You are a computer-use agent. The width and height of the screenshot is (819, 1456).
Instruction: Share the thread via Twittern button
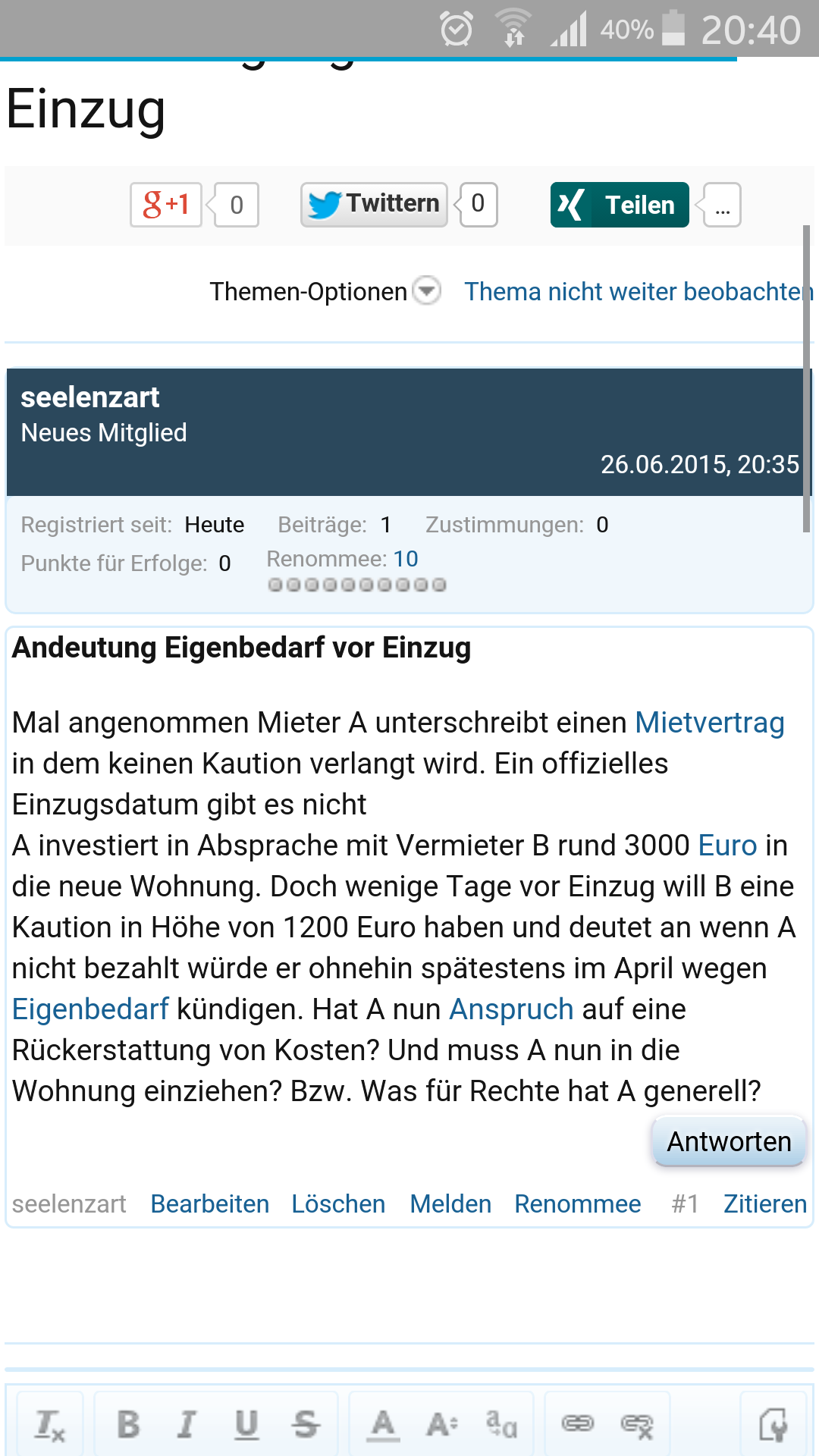pyautogui.click(x=374, y=205)
